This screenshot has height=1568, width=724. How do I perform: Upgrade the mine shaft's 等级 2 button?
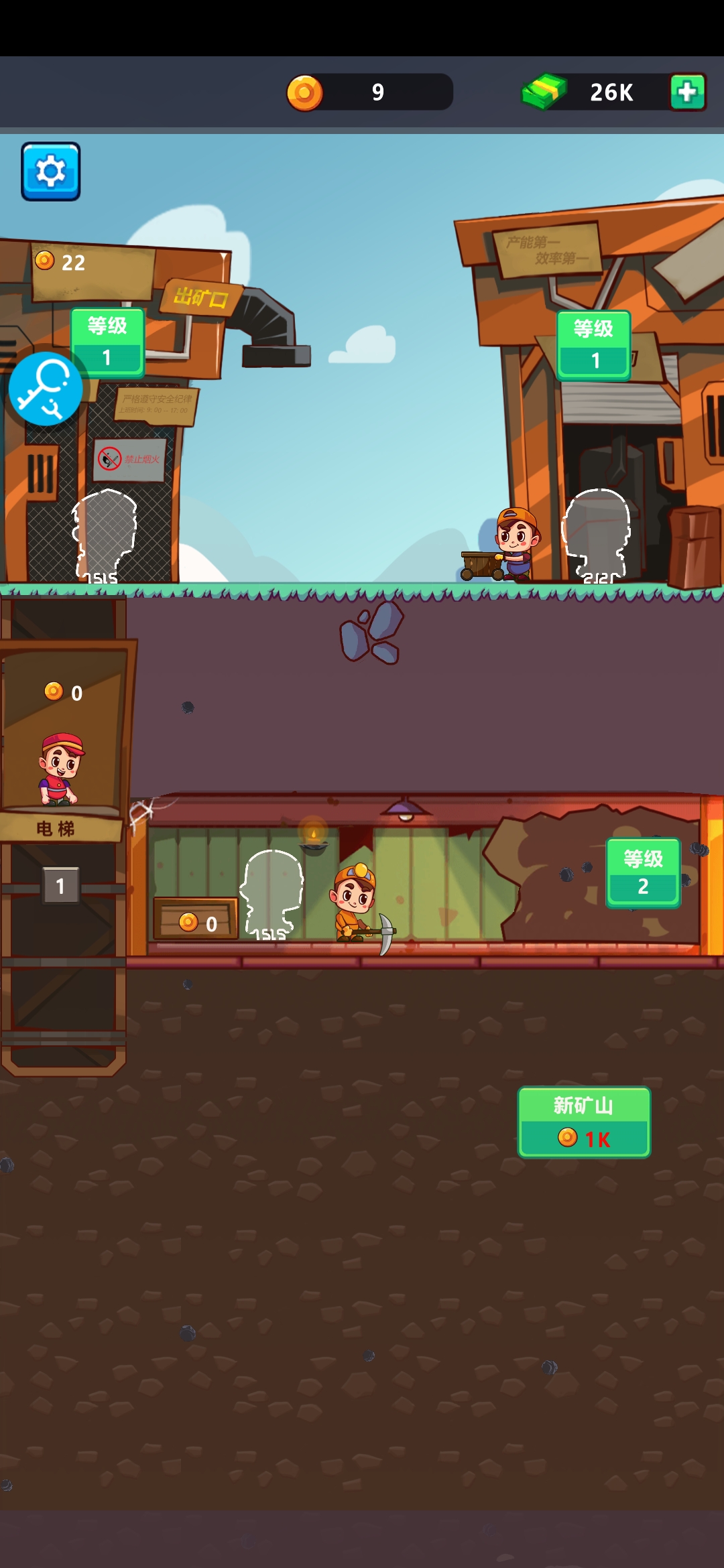(x=644, y=873)
